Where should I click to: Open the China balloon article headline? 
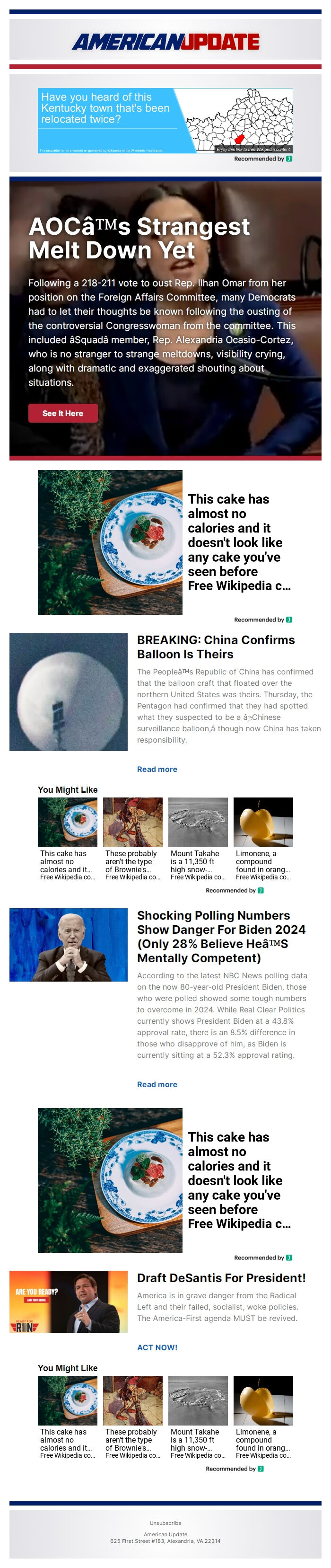(216, 647)
